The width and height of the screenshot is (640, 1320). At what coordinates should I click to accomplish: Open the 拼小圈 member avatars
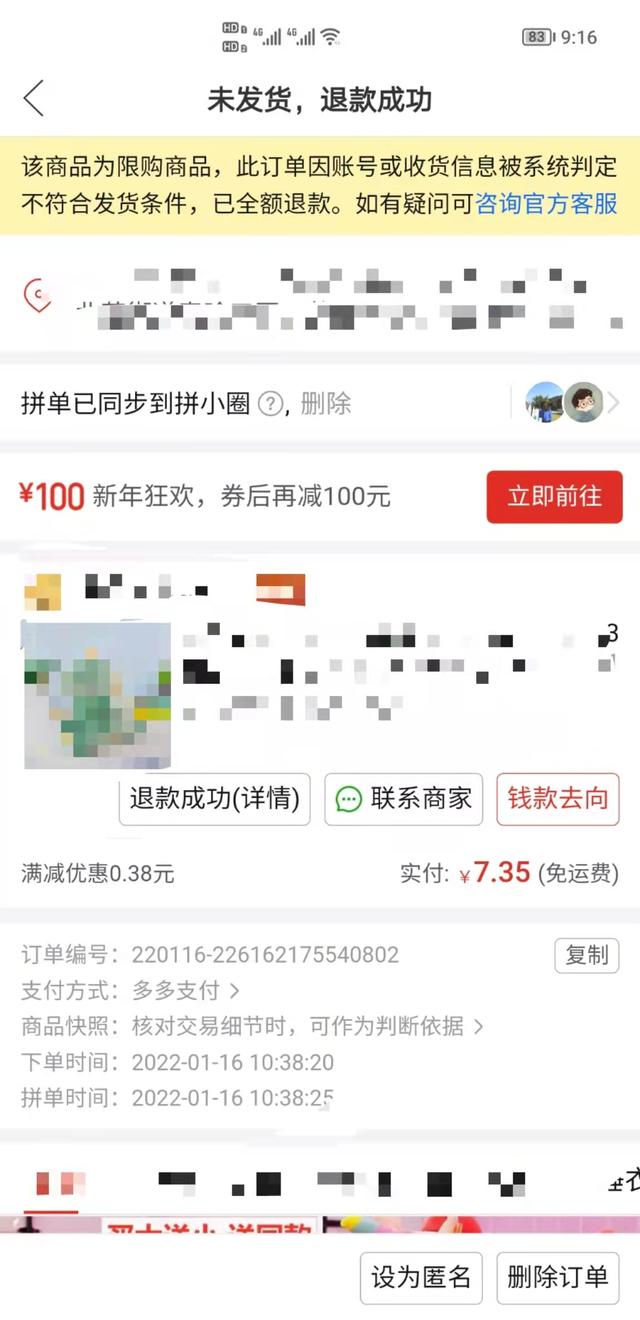[x=565, y=403]
